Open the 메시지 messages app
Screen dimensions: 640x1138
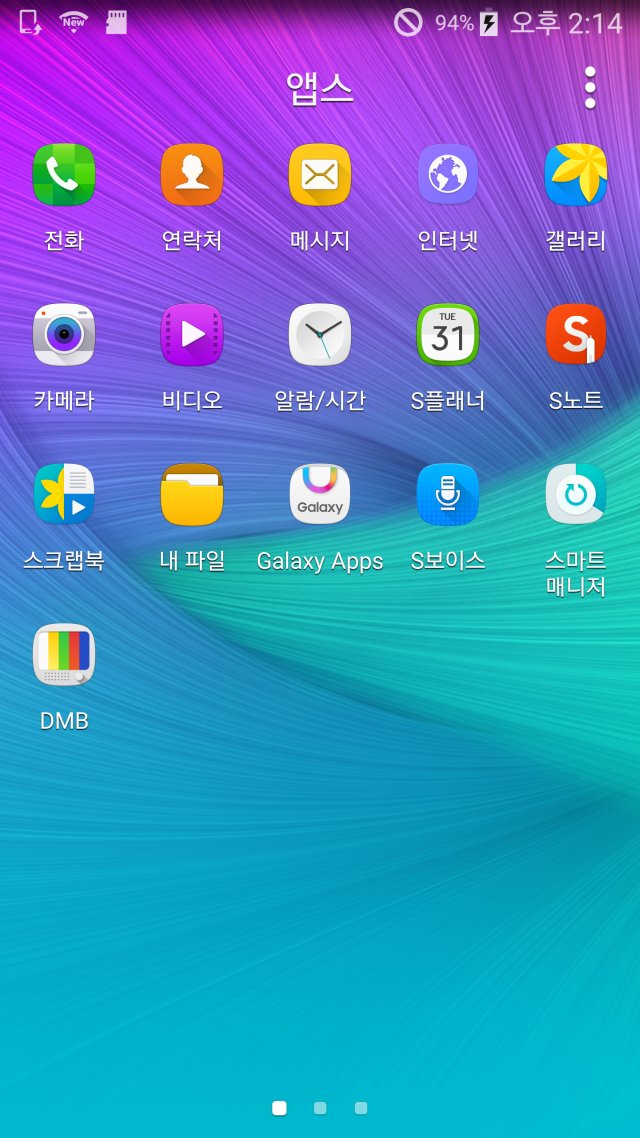pyautogui.click(x=320, y=175)
